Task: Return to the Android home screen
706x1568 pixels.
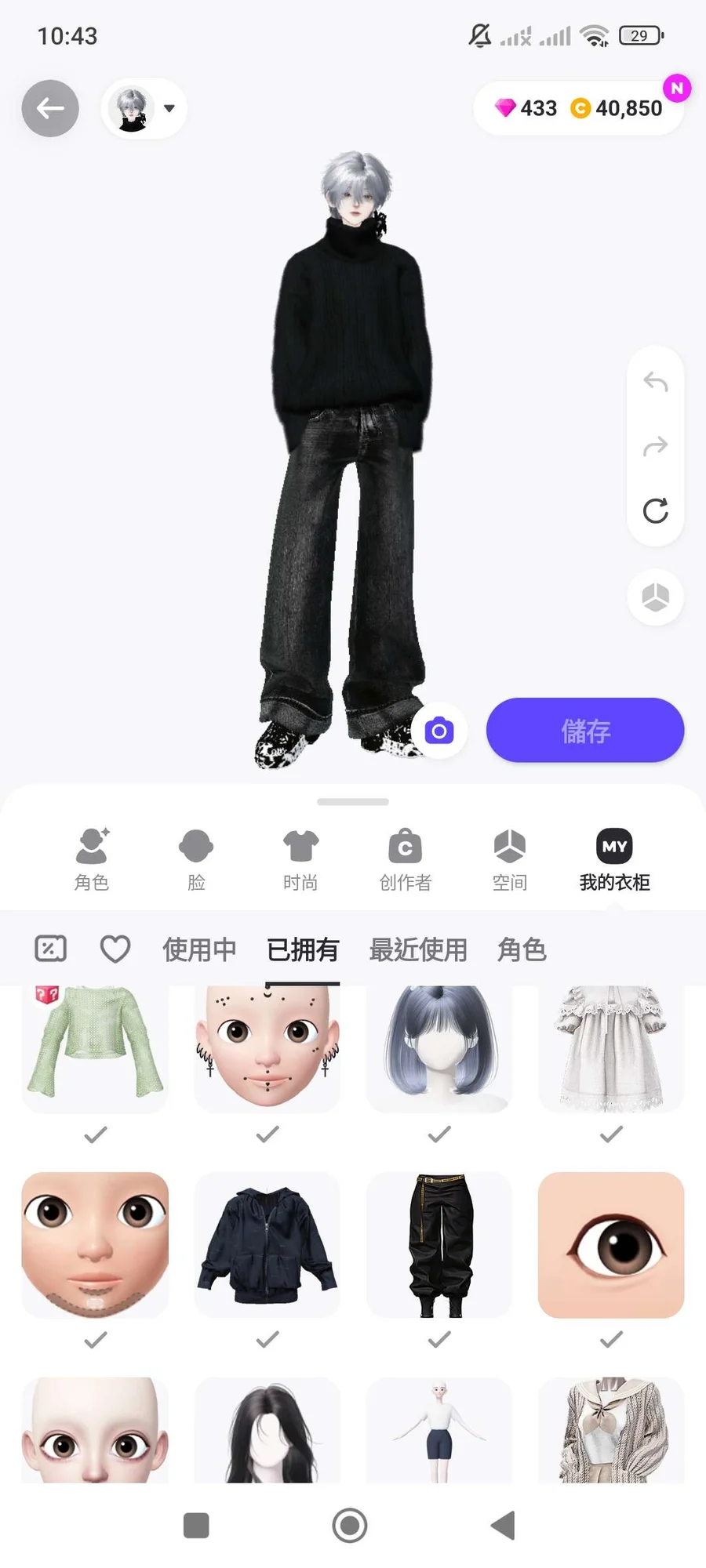Action: (x=350, y=1525)
